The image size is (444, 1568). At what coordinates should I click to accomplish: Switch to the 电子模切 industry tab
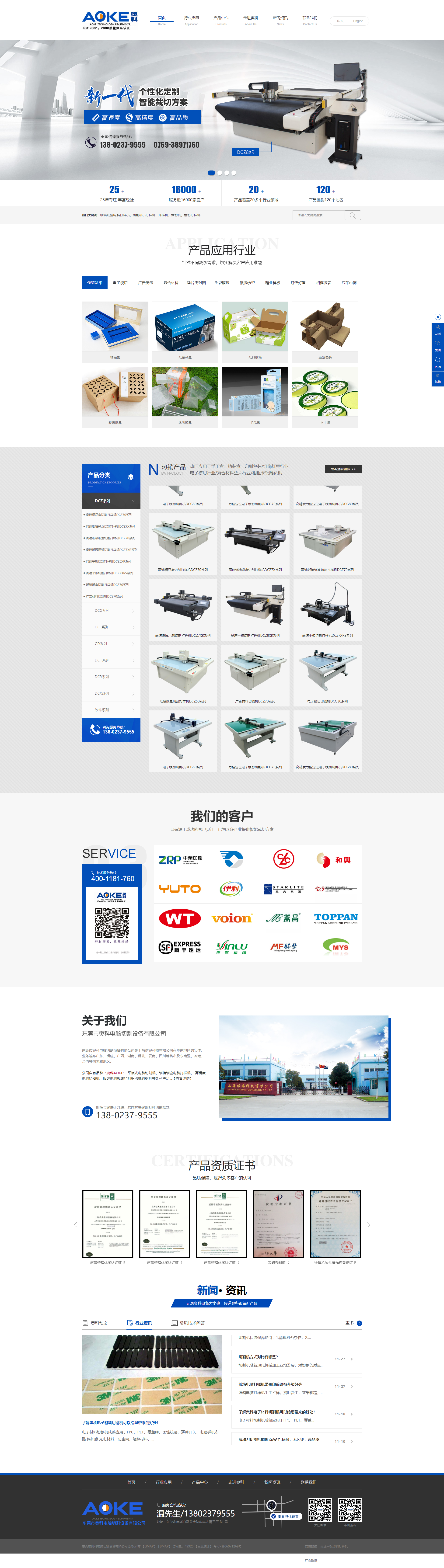pyautogui.click(x=120, y=282)
